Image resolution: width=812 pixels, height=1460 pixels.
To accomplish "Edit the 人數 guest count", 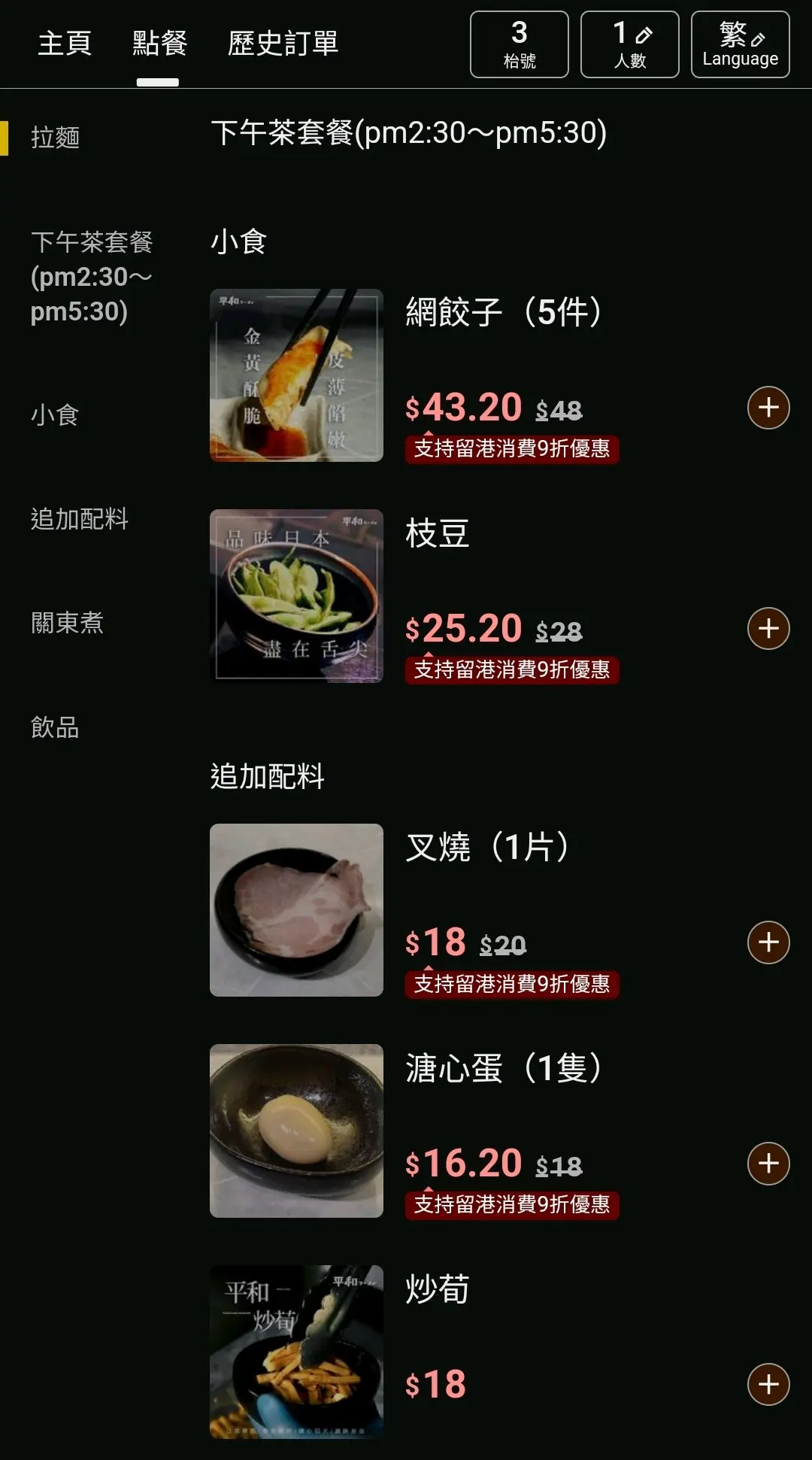I will point(629,44).
